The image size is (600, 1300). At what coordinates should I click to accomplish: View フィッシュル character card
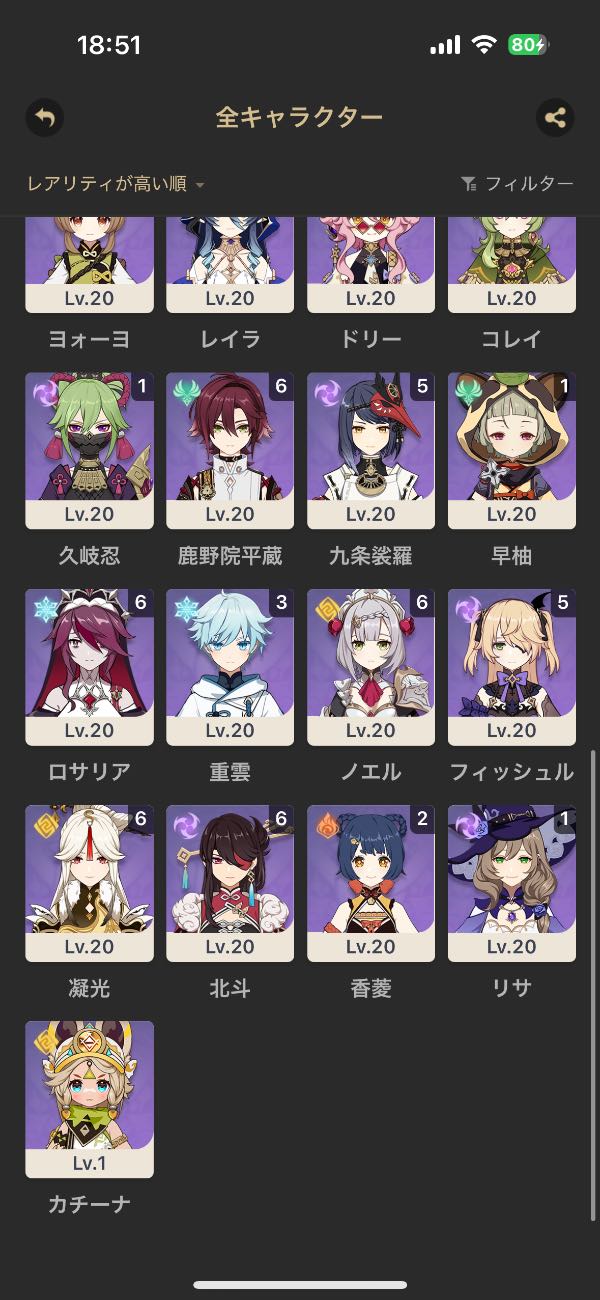pyautogui.click(x=512, y=666)
